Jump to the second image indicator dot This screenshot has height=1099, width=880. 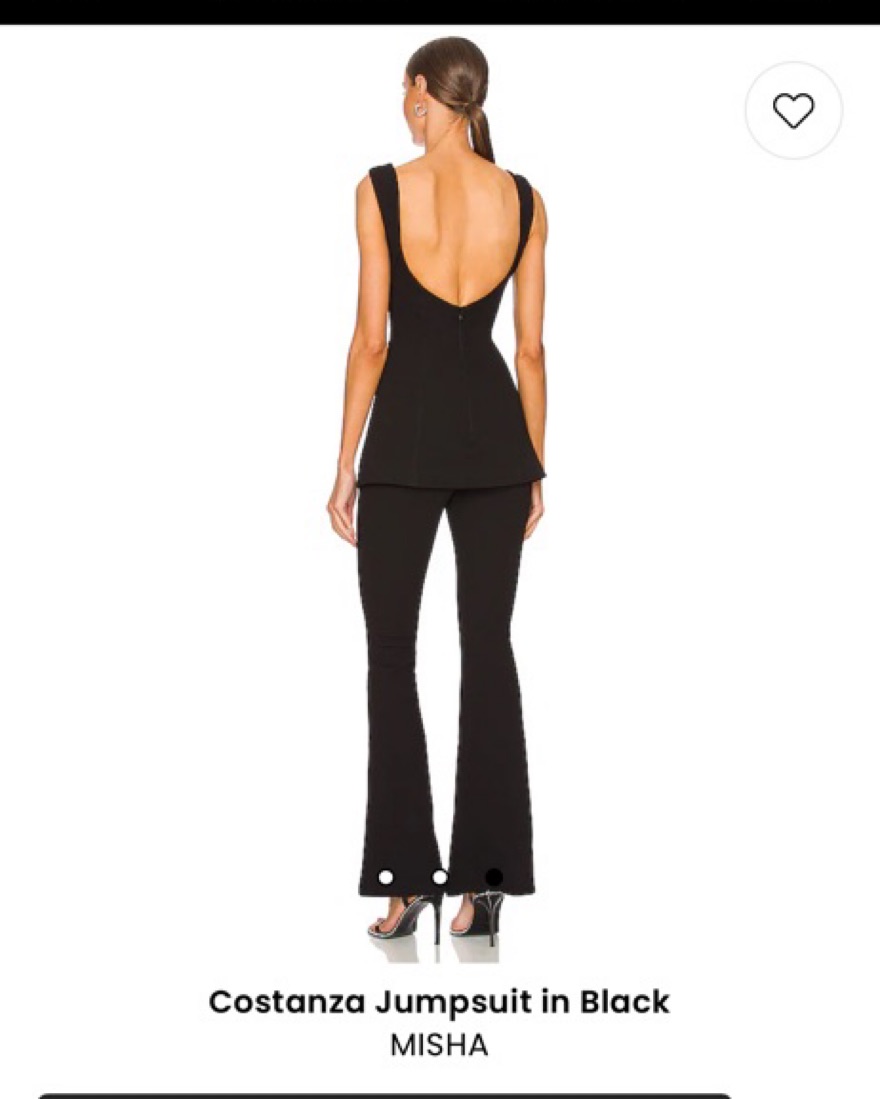pos(440,877)
